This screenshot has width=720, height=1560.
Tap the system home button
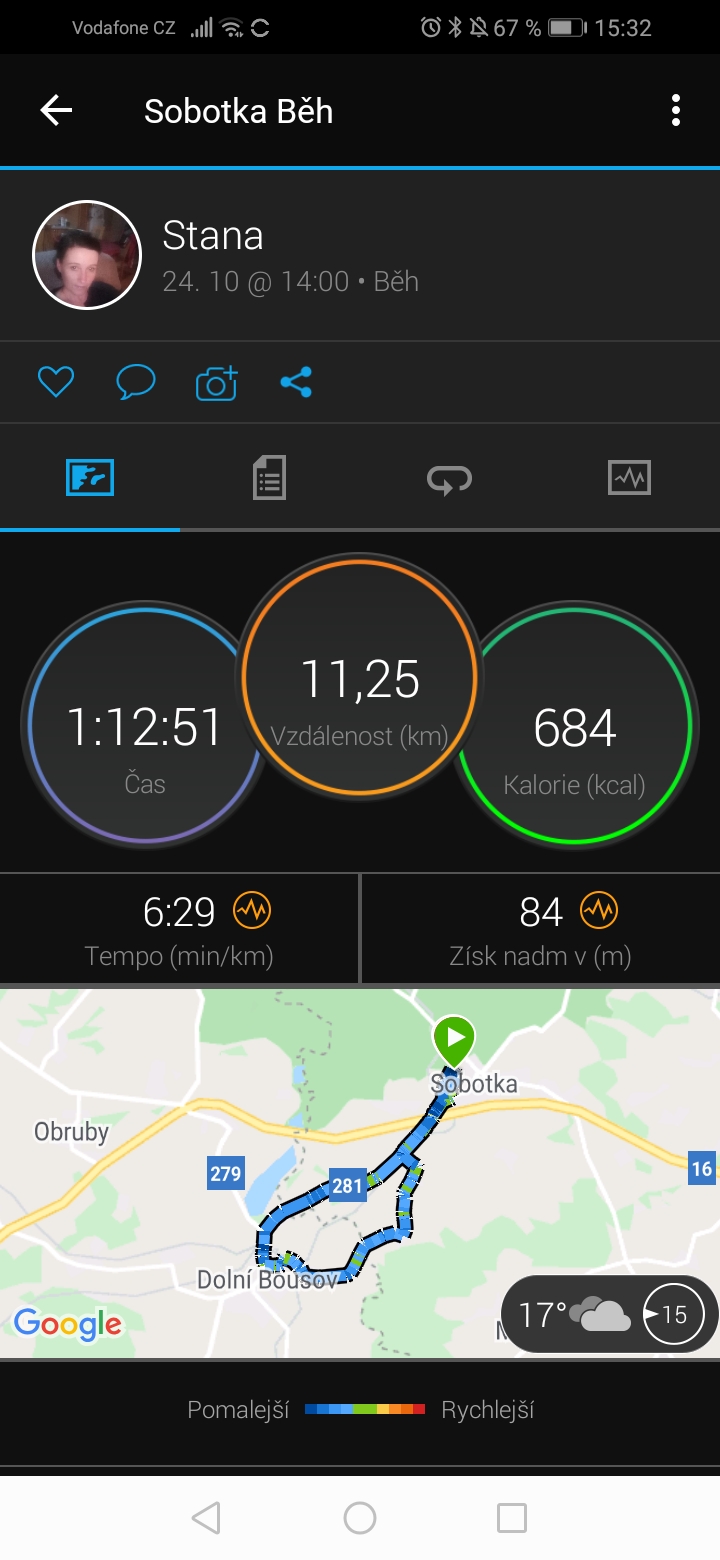click(360, 1518)
